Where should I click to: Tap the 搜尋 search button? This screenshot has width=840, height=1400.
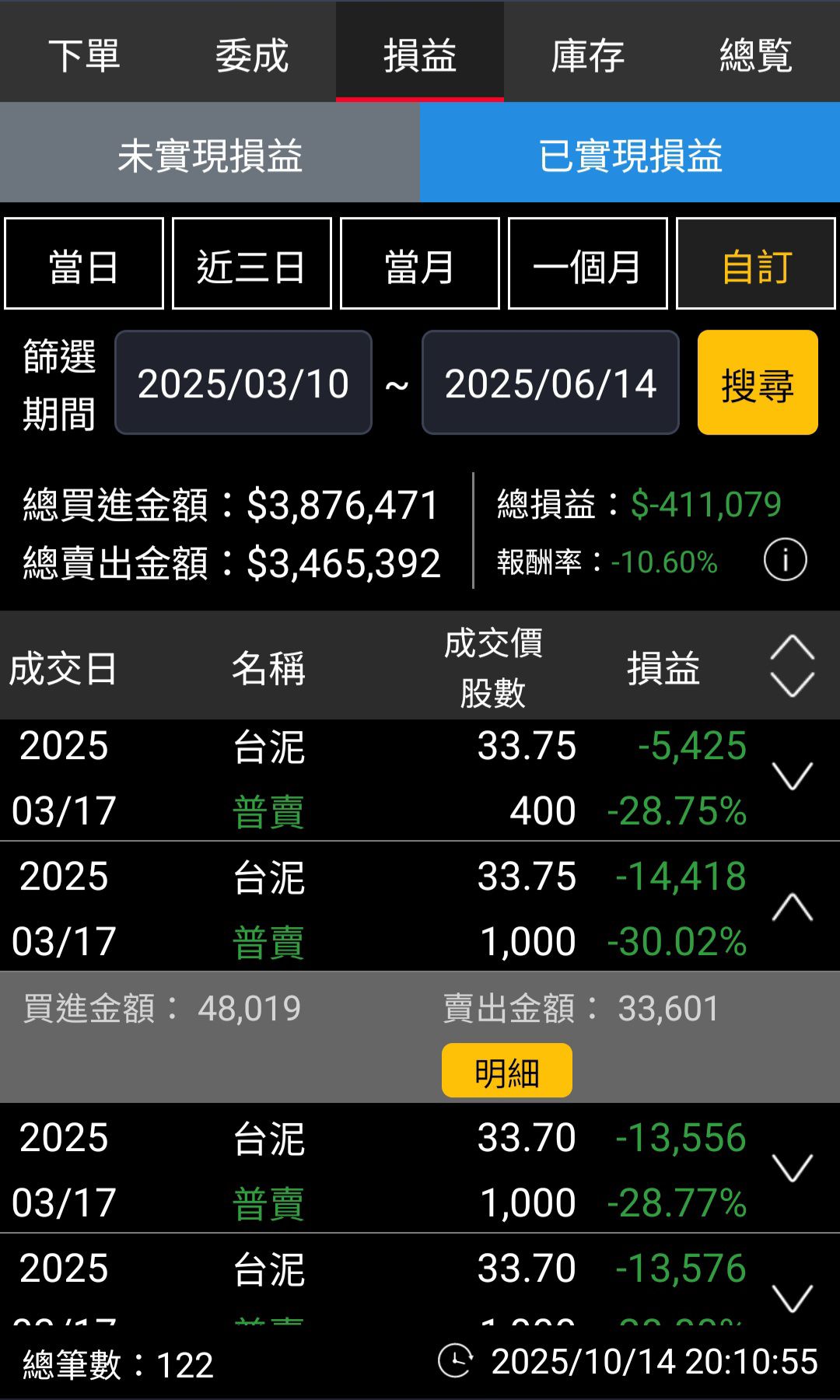pos(758,383)
